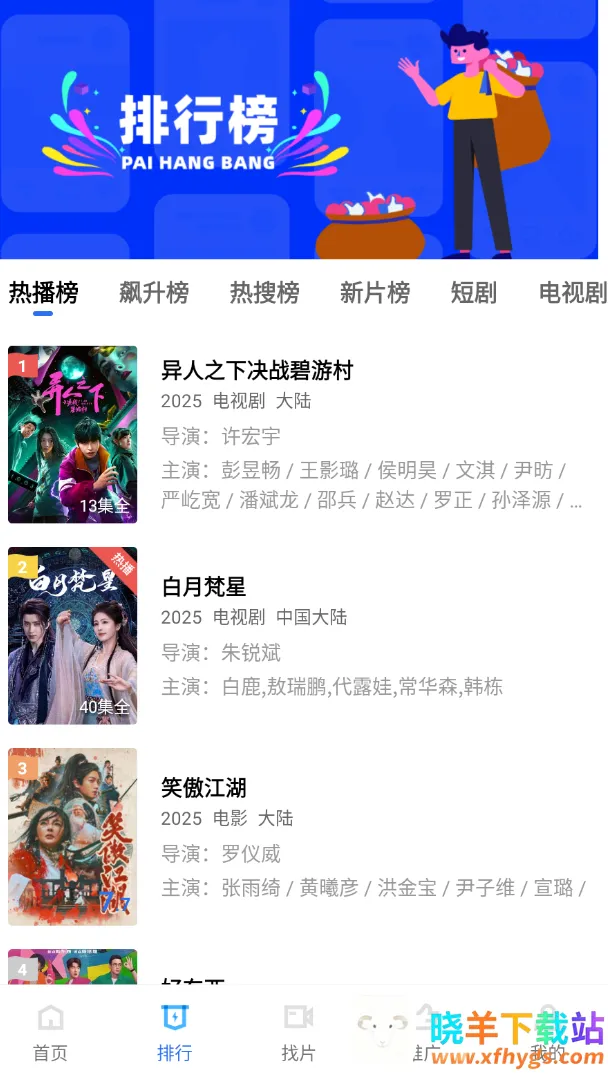Select the 热播榜 tab
This screenshot has width=608, height=1074.
(43, 293)
